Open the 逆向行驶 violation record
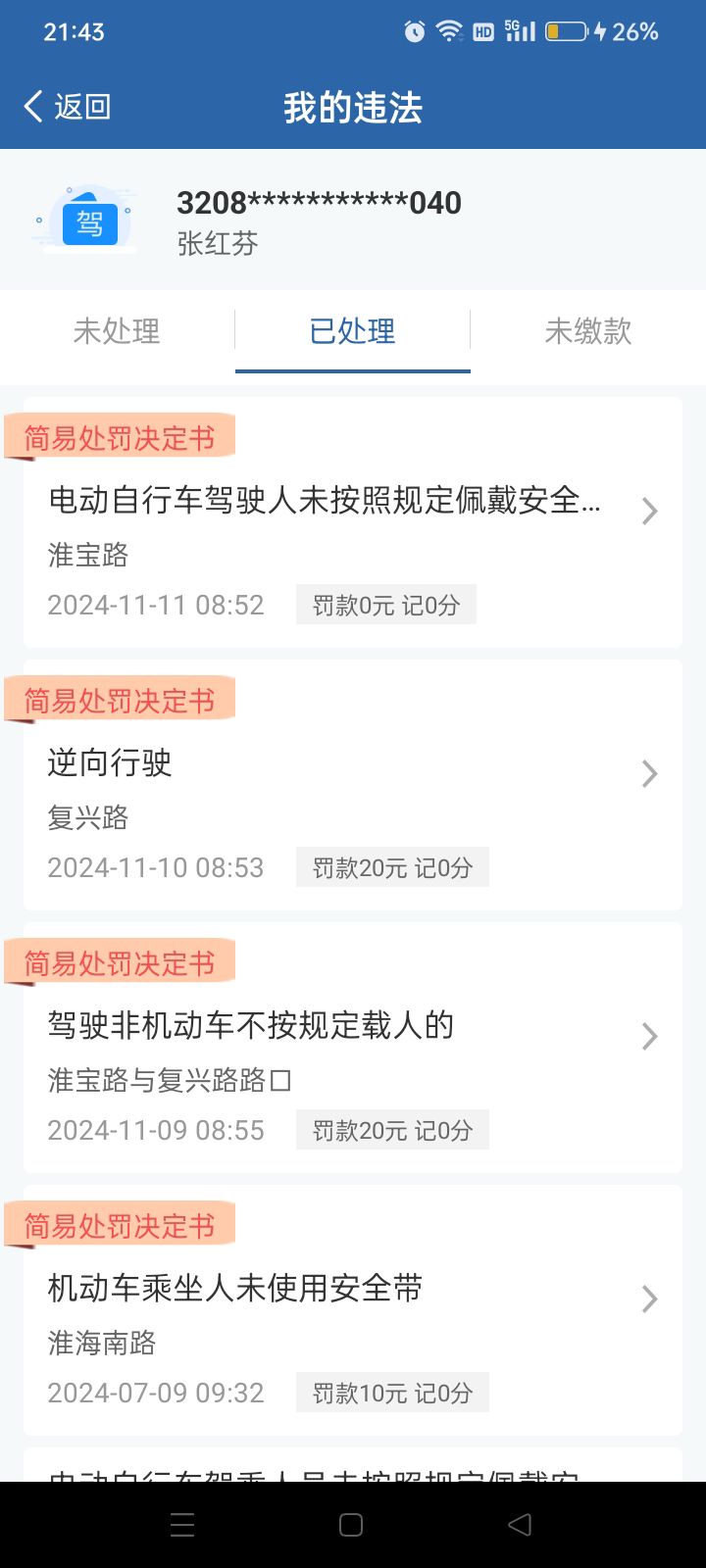The width and height of the screenshot is (706, 1568). (353, 785)
